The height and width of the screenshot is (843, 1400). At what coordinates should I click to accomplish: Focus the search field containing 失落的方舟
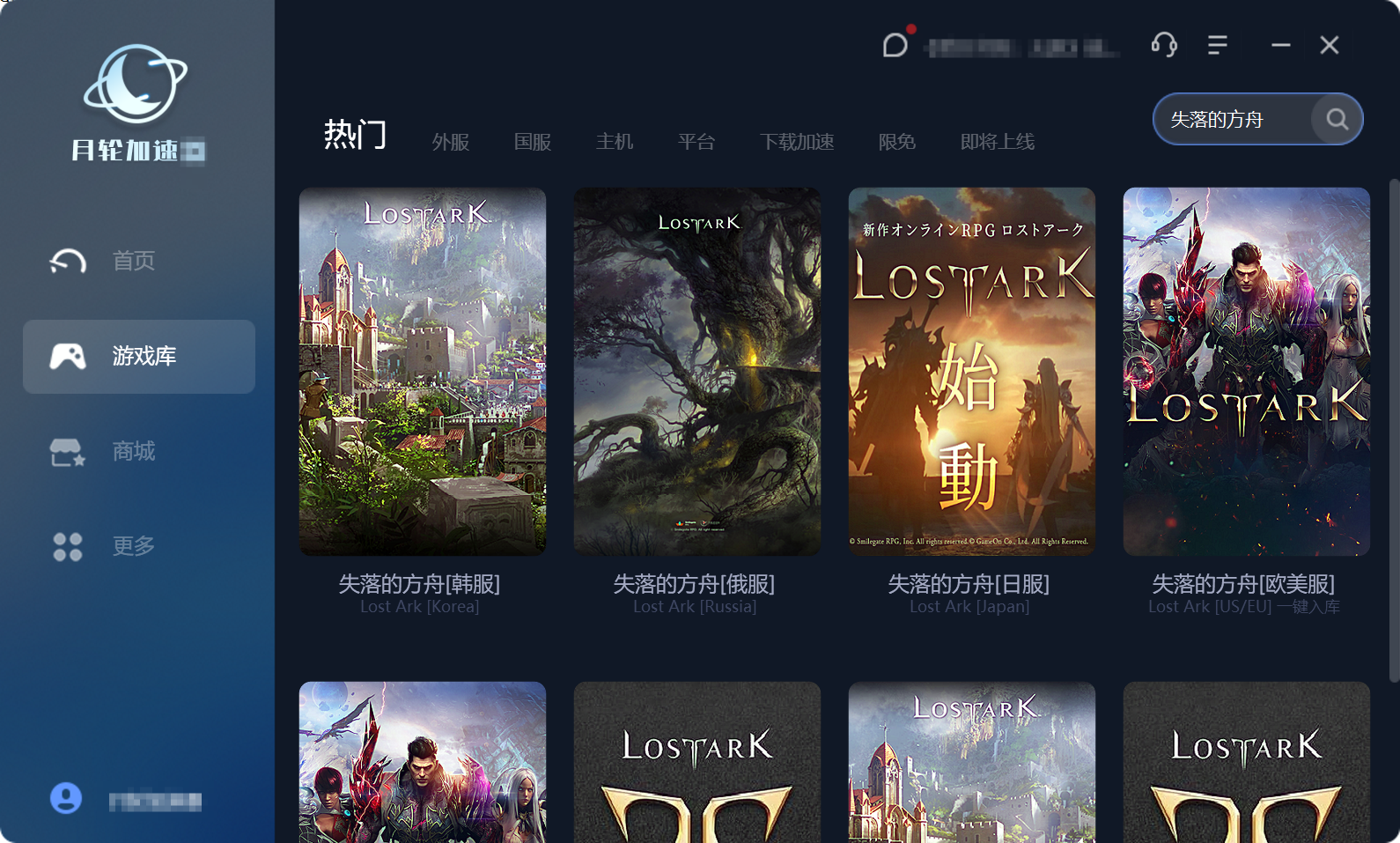tap(1233, 119)
